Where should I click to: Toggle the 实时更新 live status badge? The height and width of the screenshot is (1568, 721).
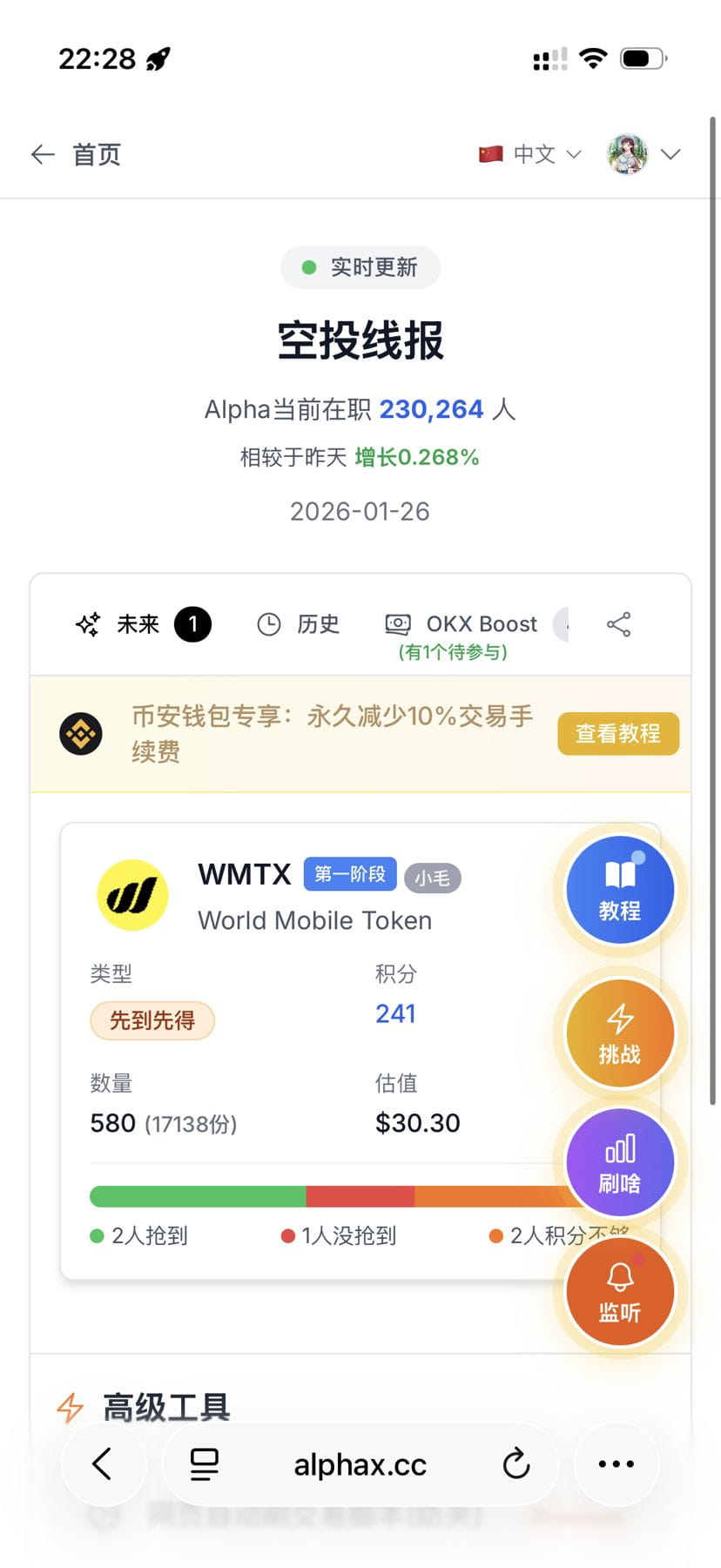360,267
